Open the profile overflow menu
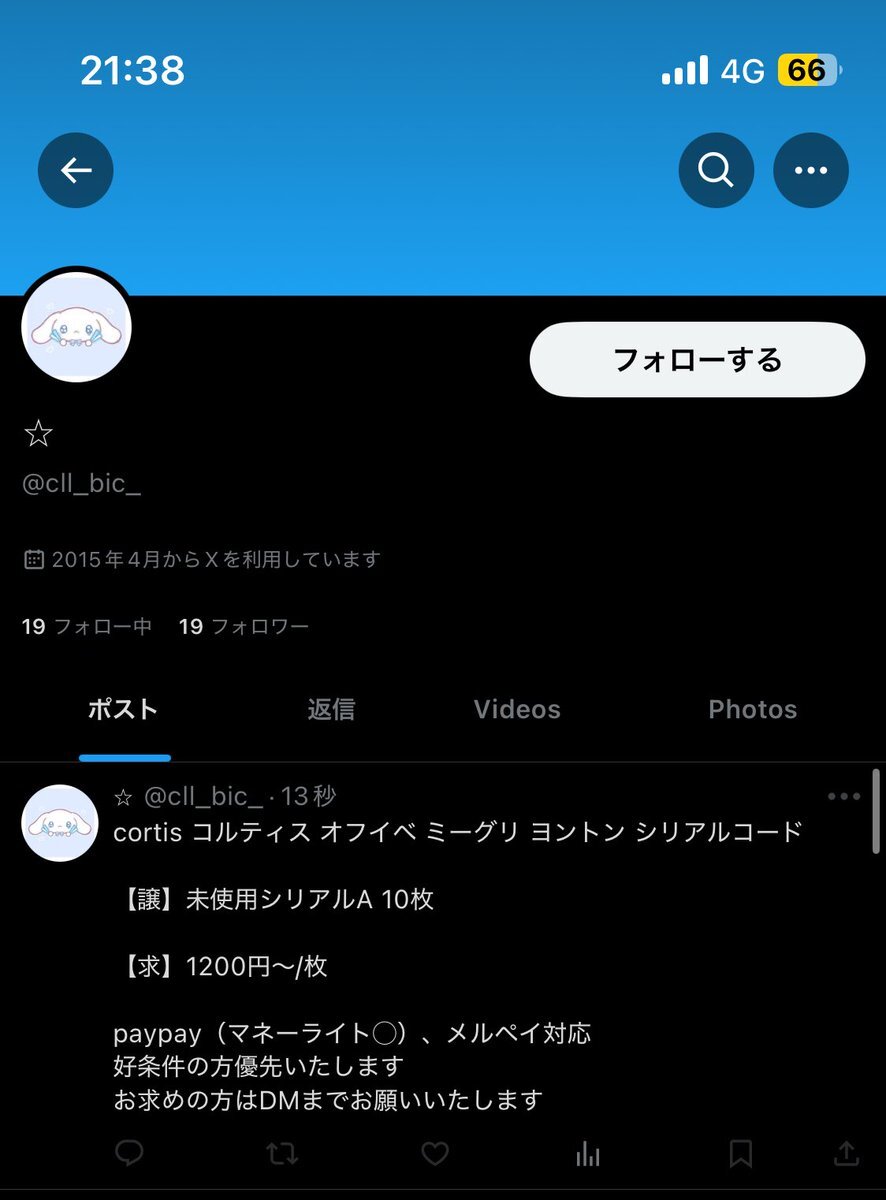This screenshot has height=1200, width=886. point(811,171)
